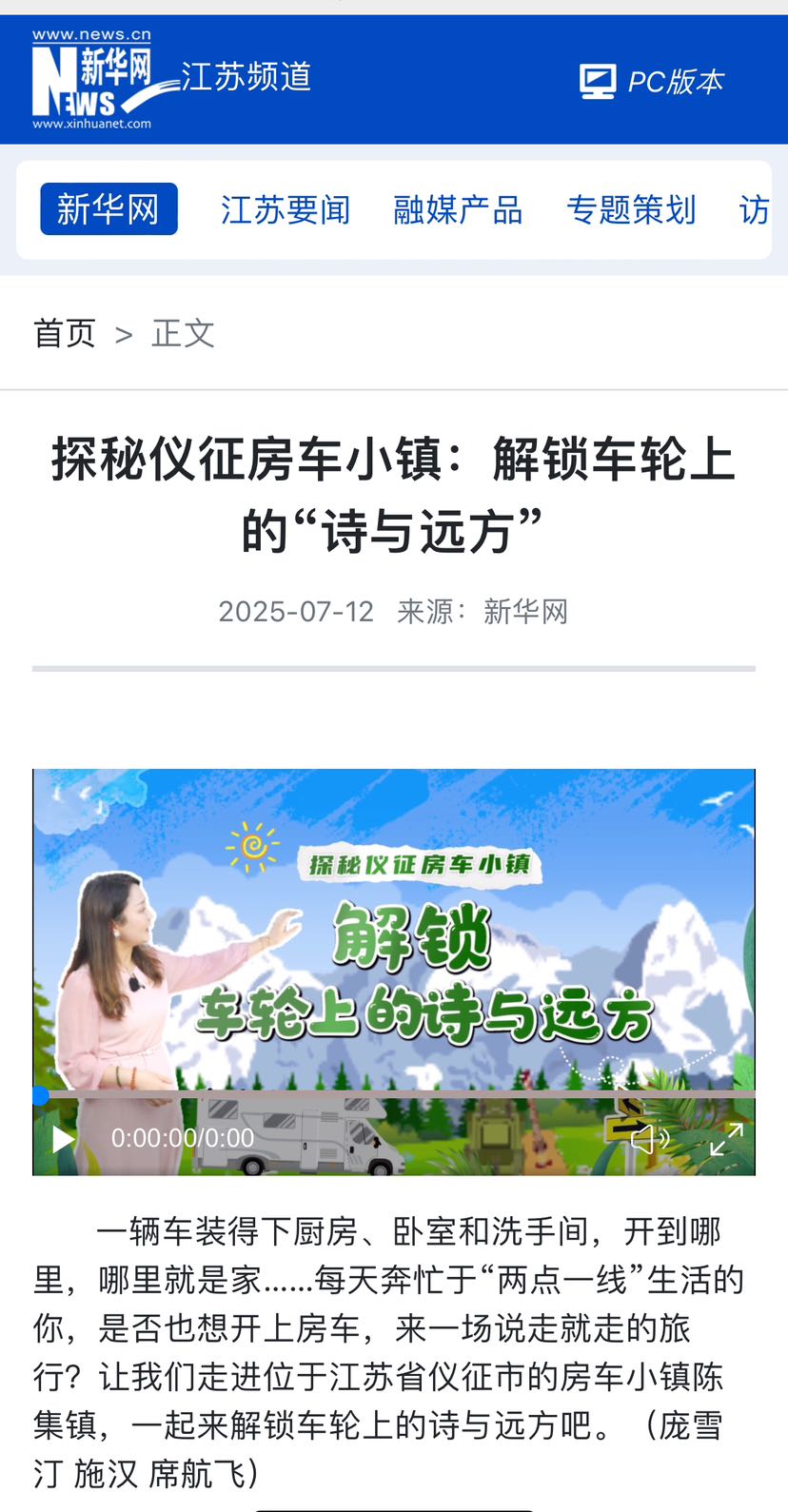Viewport: 788px width, 1512px height.
Task: Switch to 江苏要闻 tab
Action: point(286,210)
